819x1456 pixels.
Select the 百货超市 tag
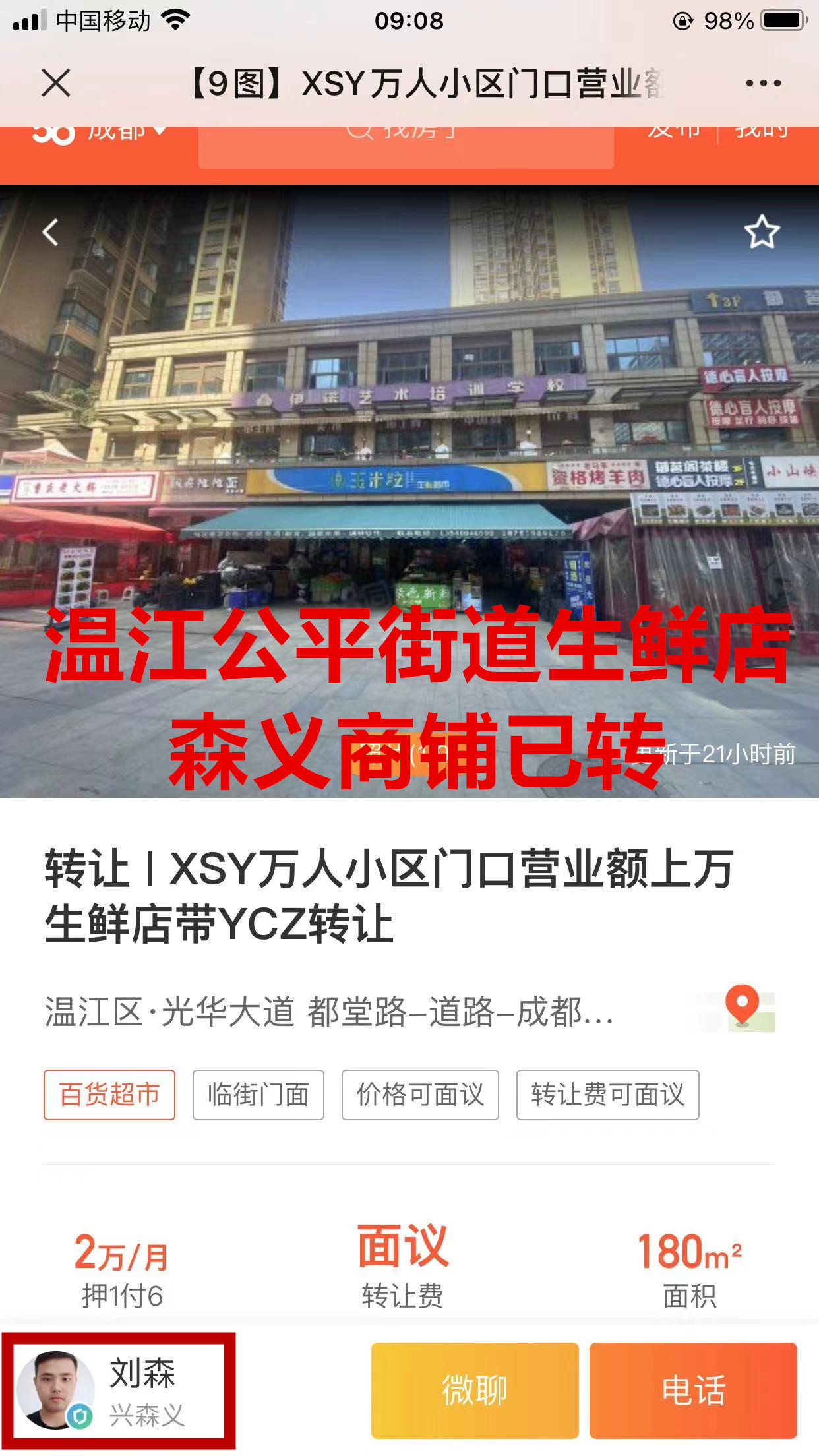click(109, 1095)
